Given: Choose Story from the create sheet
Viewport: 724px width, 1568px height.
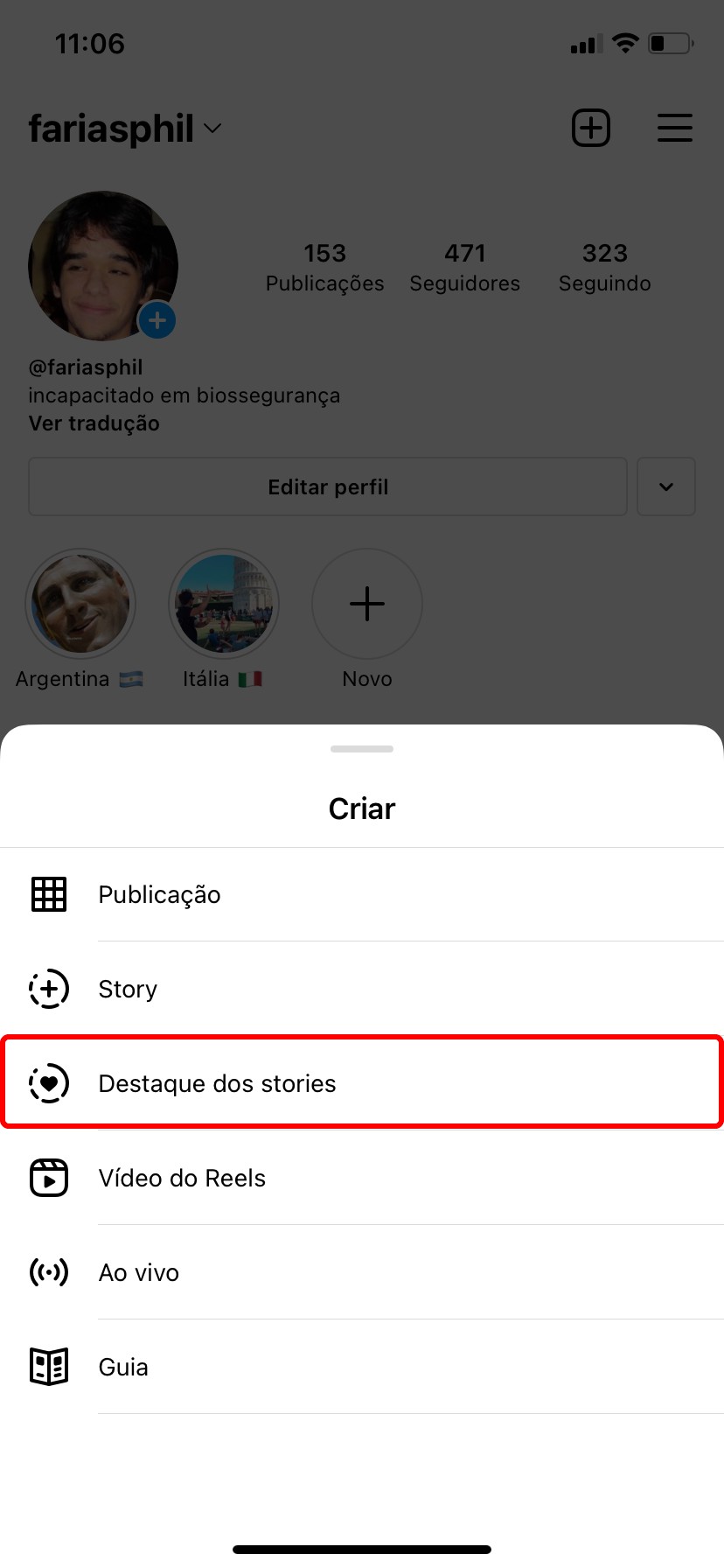Looking at the screenshot, I should coord(128,989).
